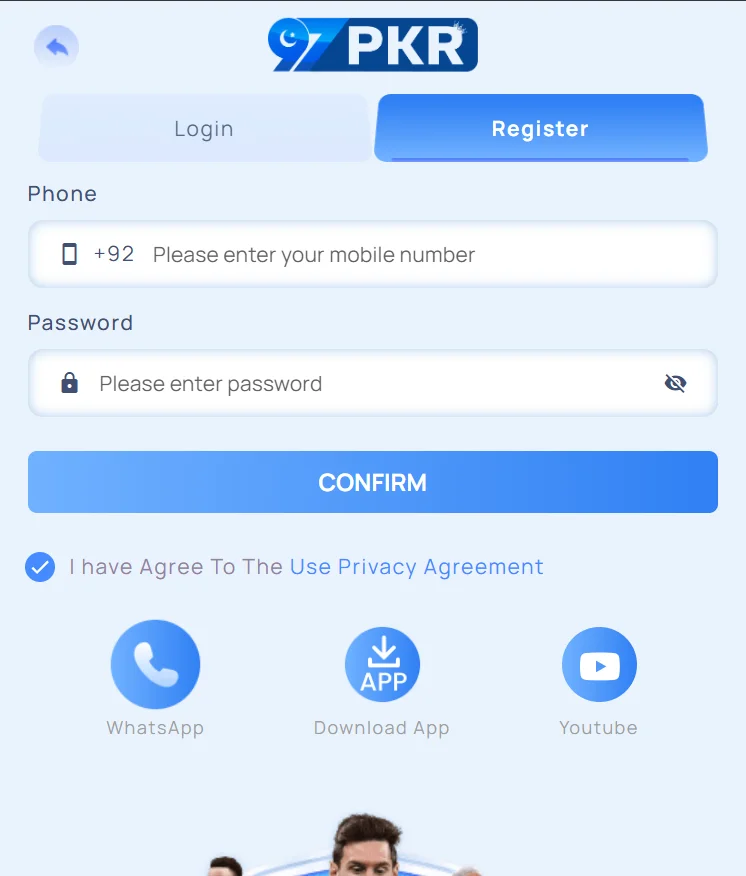Open WhatsApp via the phone icon
Screen dimensions: 746x876
tap(155, 663)
